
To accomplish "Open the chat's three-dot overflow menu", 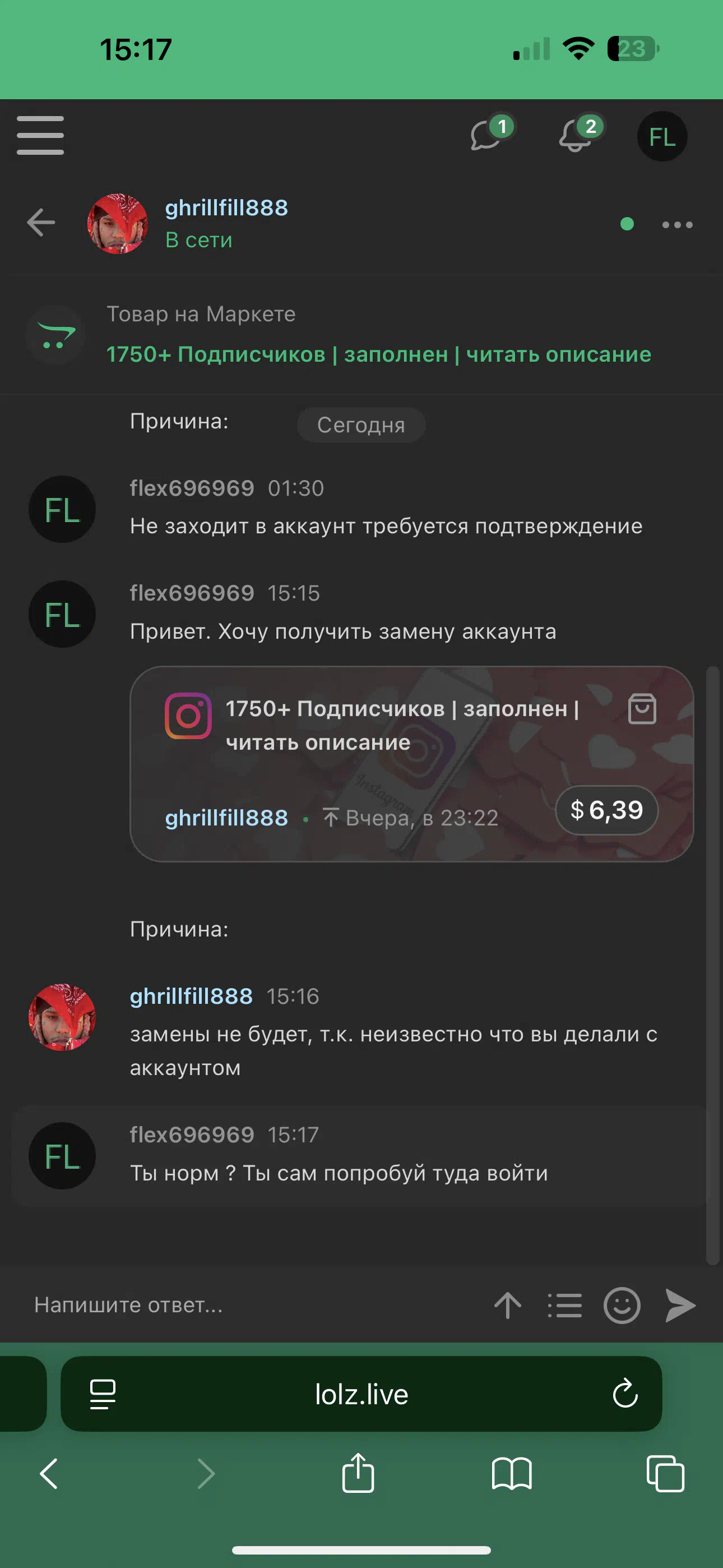I will pyautogui.click(x=678, y=225).
